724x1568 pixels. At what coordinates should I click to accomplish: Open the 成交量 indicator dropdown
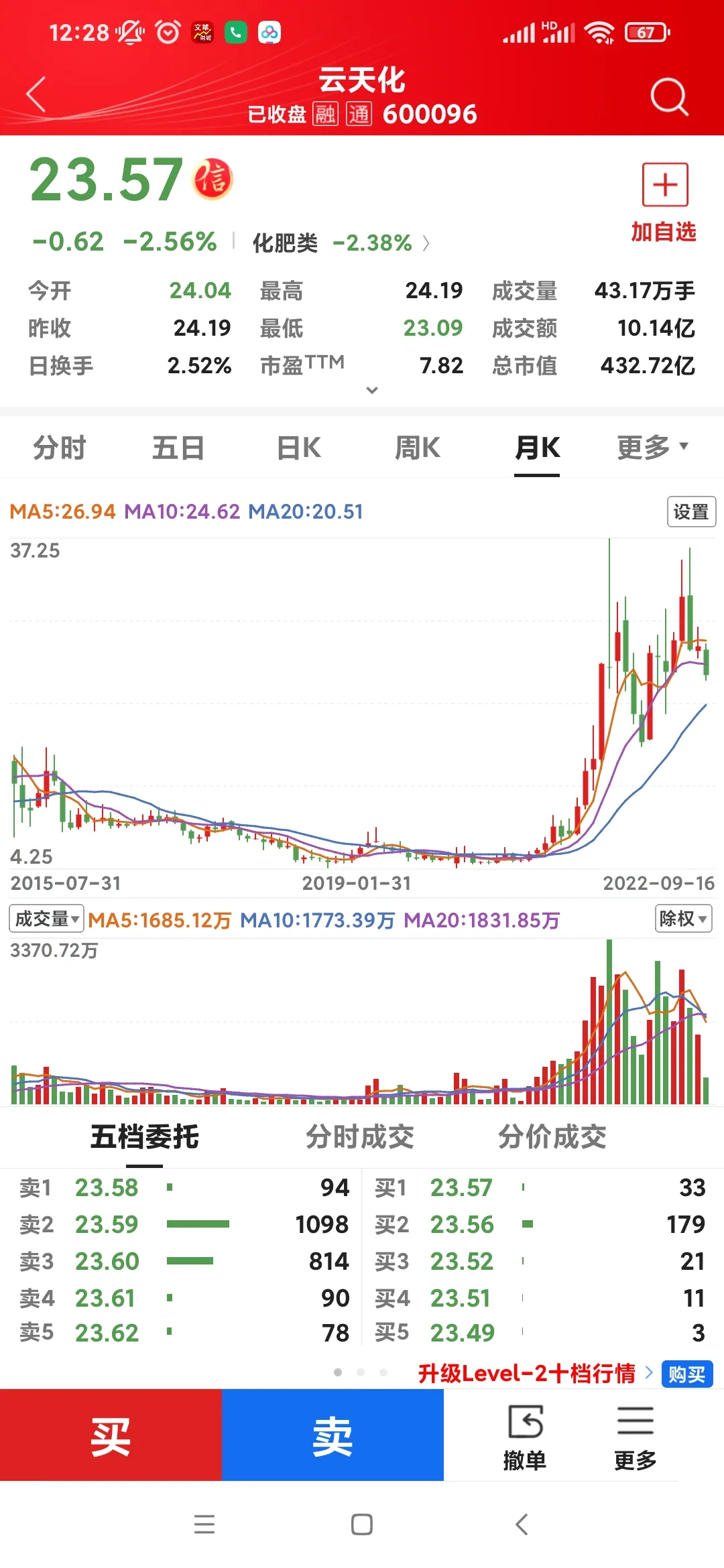pyautogui.click(x=46, y=919)
